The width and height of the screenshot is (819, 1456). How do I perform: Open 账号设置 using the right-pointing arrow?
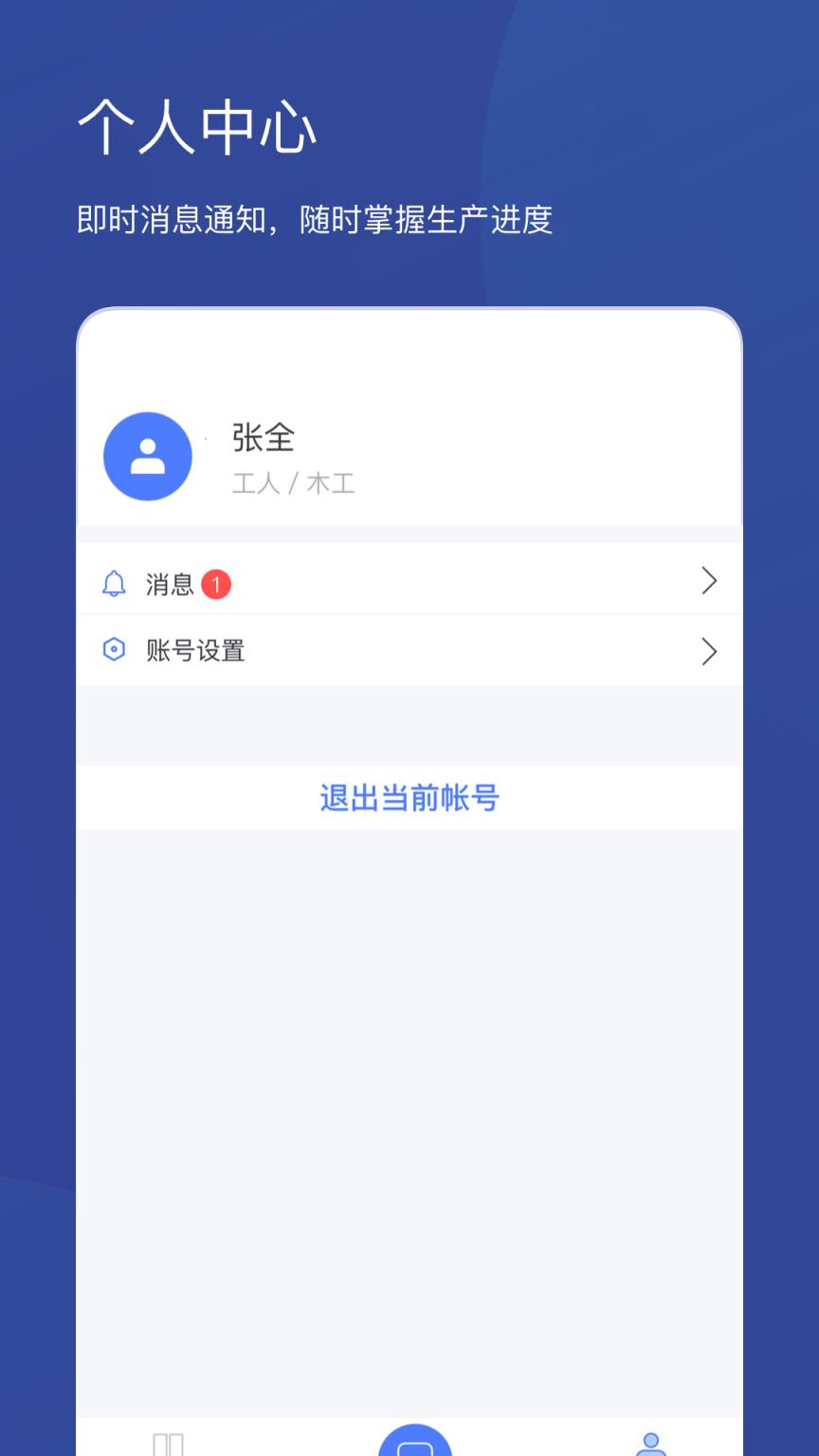tap(709, 651)
